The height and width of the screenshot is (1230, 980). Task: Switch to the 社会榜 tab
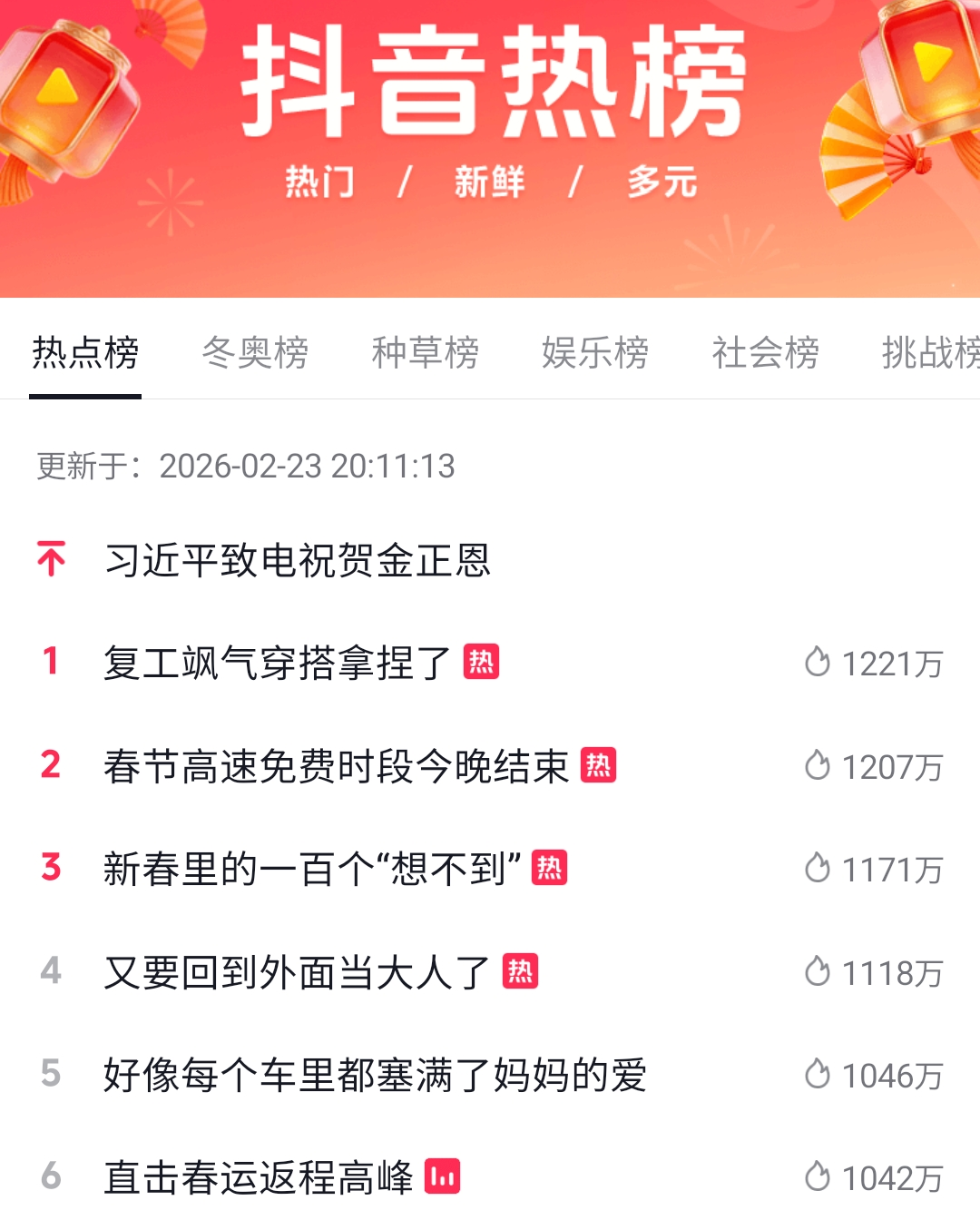click(765, 352)
